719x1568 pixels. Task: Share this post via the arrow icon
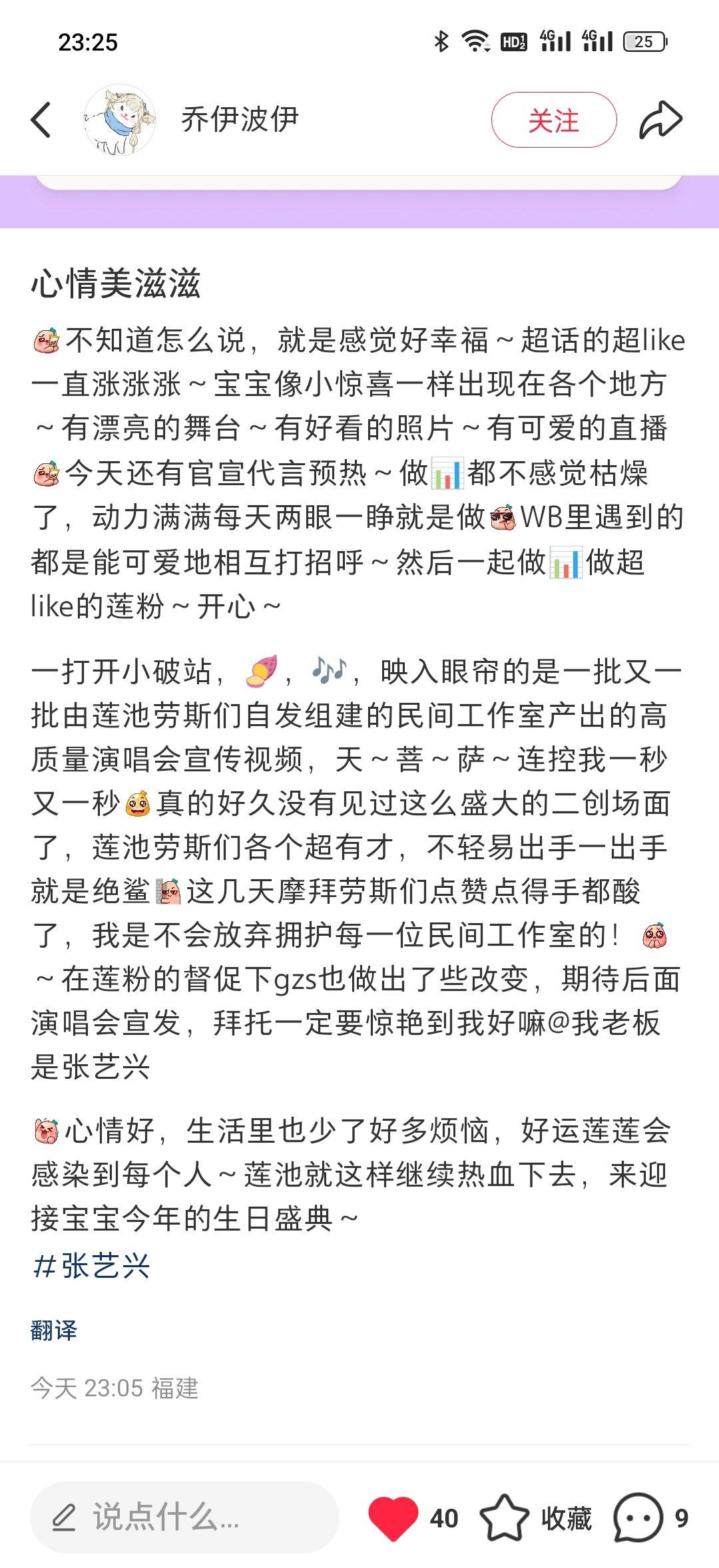pos(660,120)
